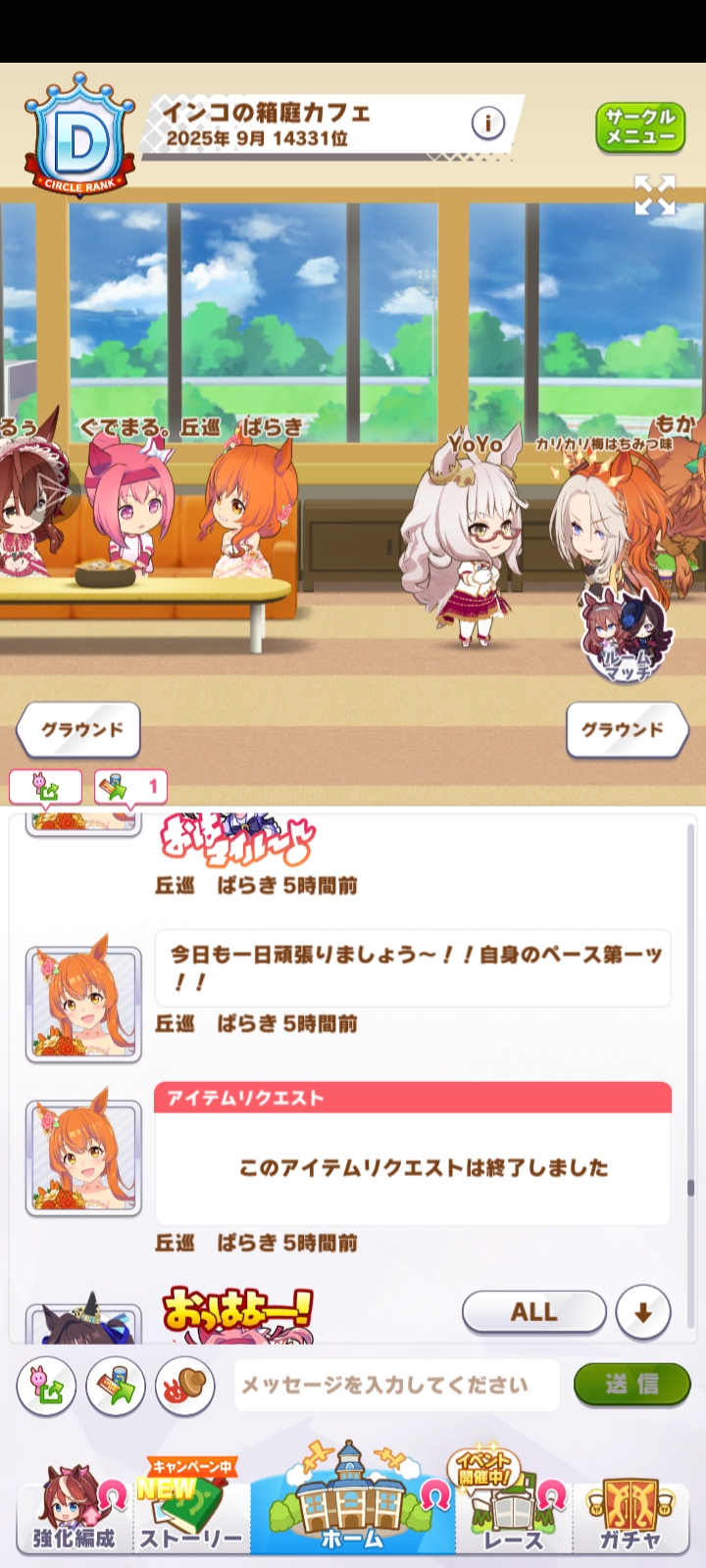
Task: Open the ガチャ tab
Action: point(630,1509)
